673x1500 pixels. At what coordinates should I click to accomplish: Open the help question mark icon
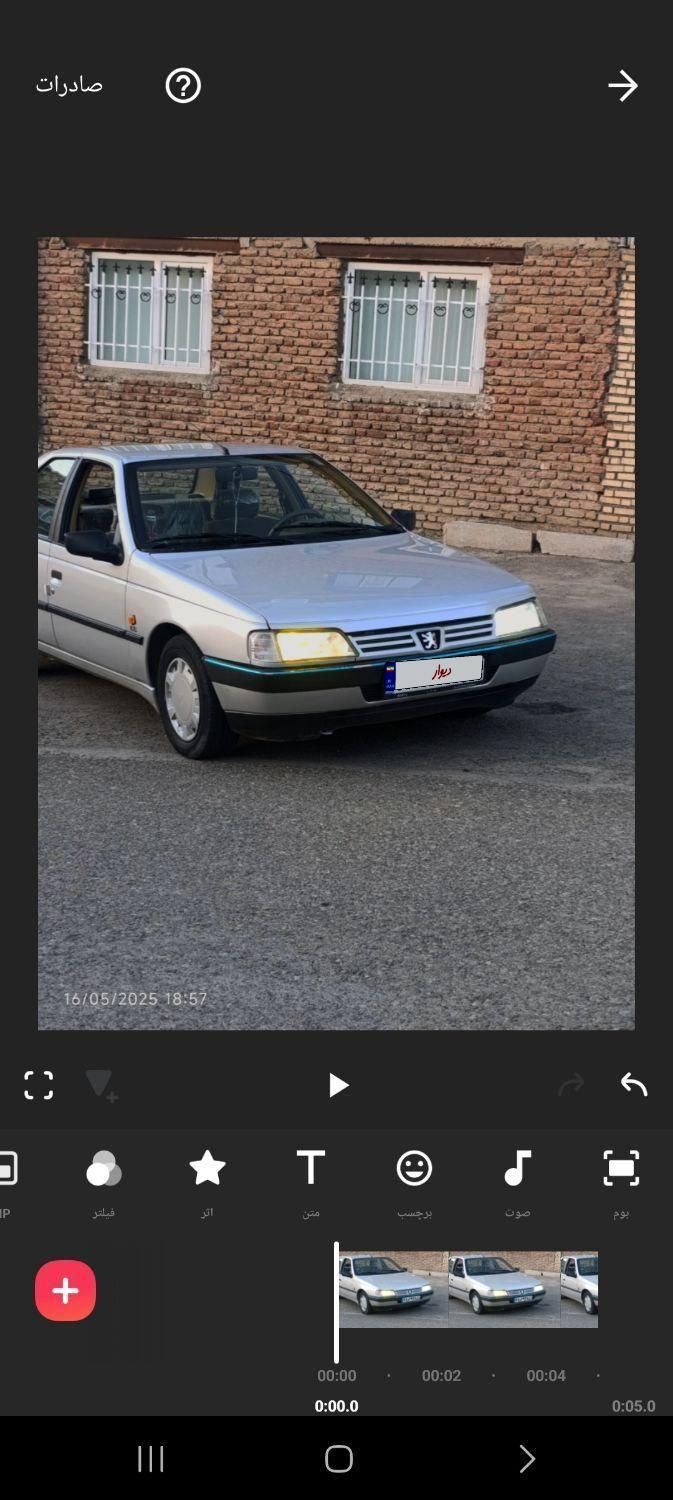click(x=183, y=86)
